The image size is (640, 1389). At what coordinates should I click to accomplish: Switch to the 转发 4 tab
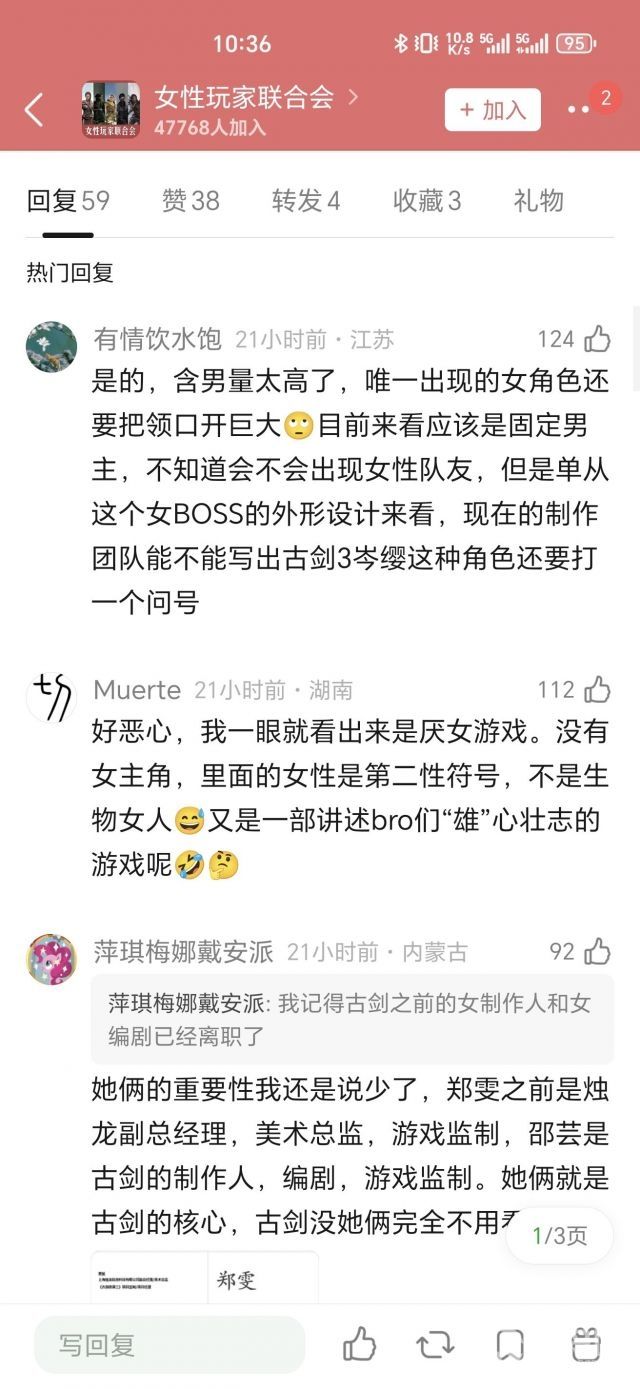pyautogui.click(x=306, y=201)
